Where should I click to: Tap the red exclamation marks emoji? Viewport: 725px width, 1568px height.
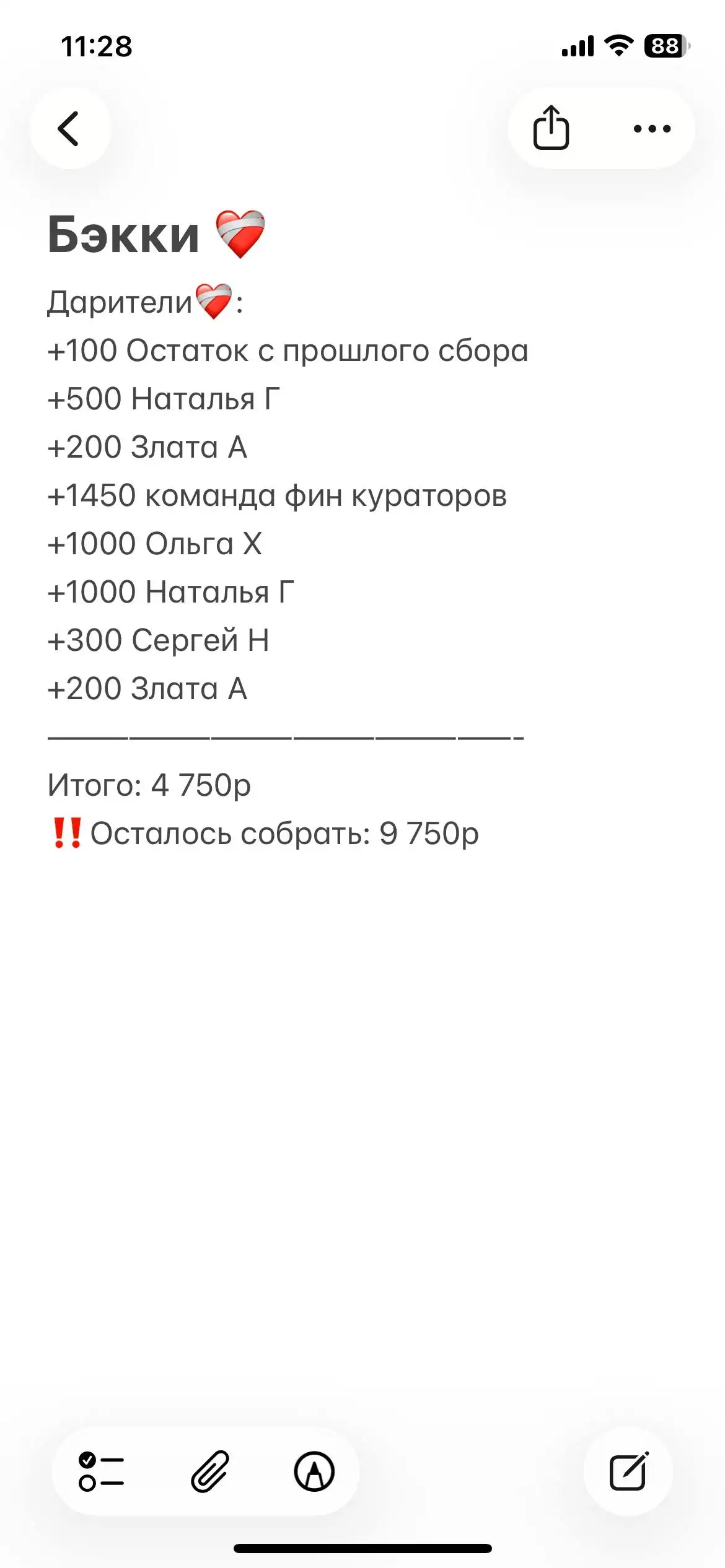click(x=68, y=834)
